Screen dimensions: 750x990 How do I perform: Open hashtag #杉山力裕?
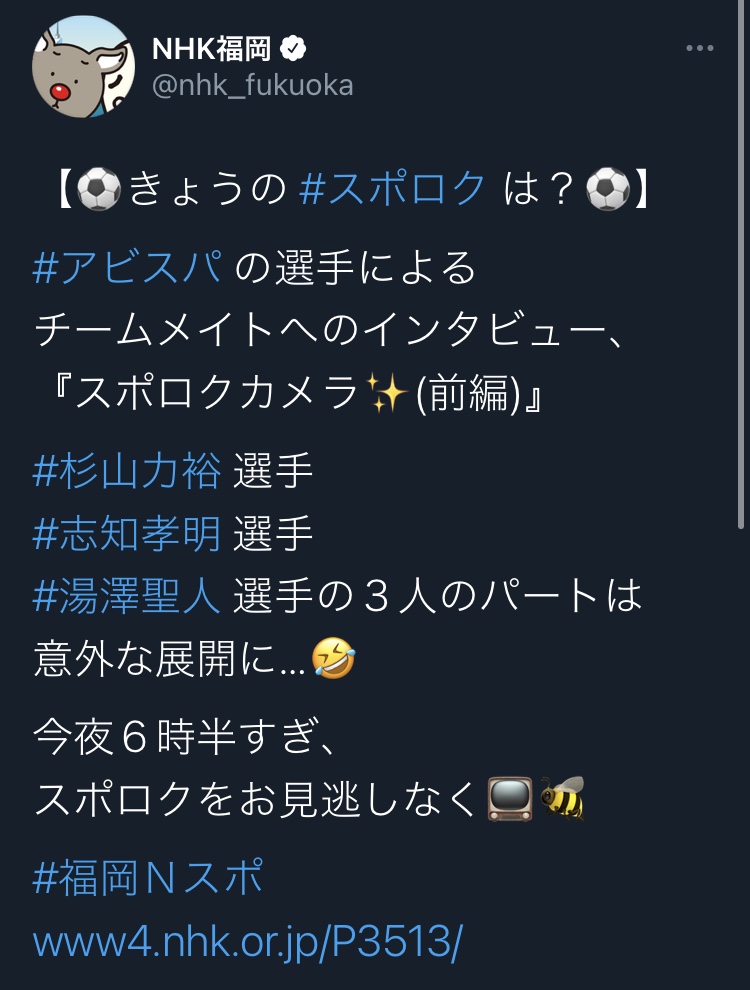point(127,472)
